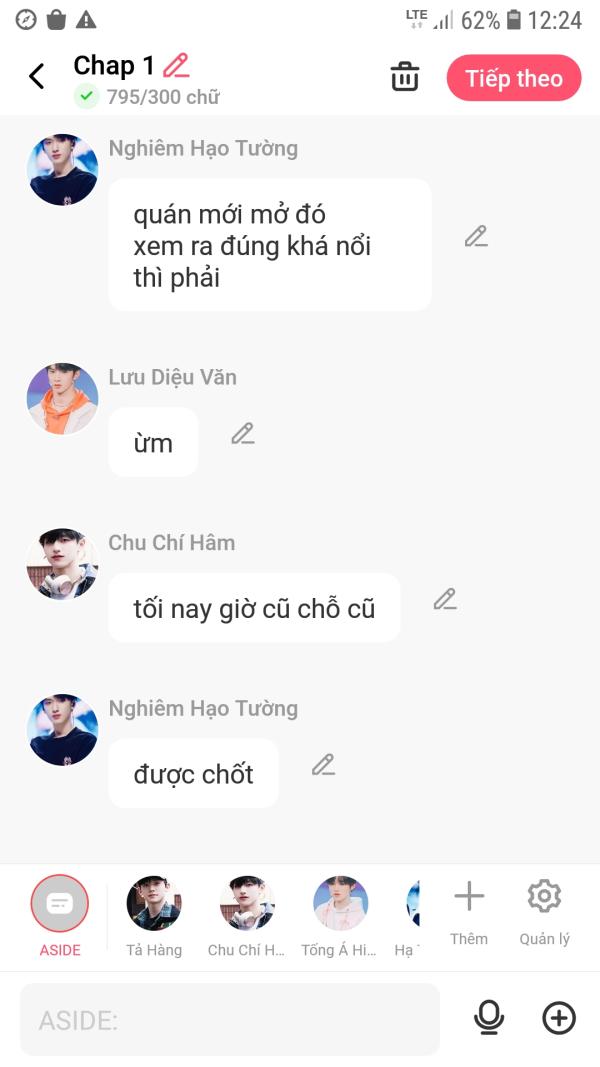Image resolution: width=600 pixels, height=1067 pixels.
Task: Delete chapter with trash icon
Action: [404, 77]
